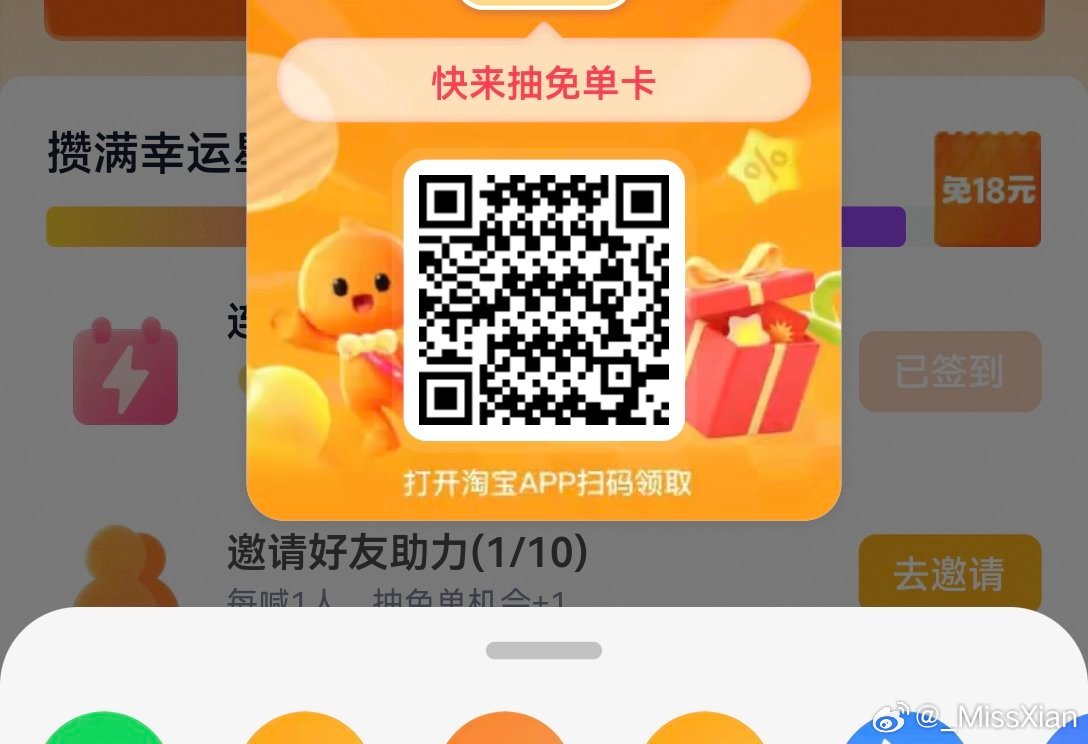The width and height of the screenshot is (1088, 744).
Task: Tap the share sheet's grey handle
Action: [544, 651]
